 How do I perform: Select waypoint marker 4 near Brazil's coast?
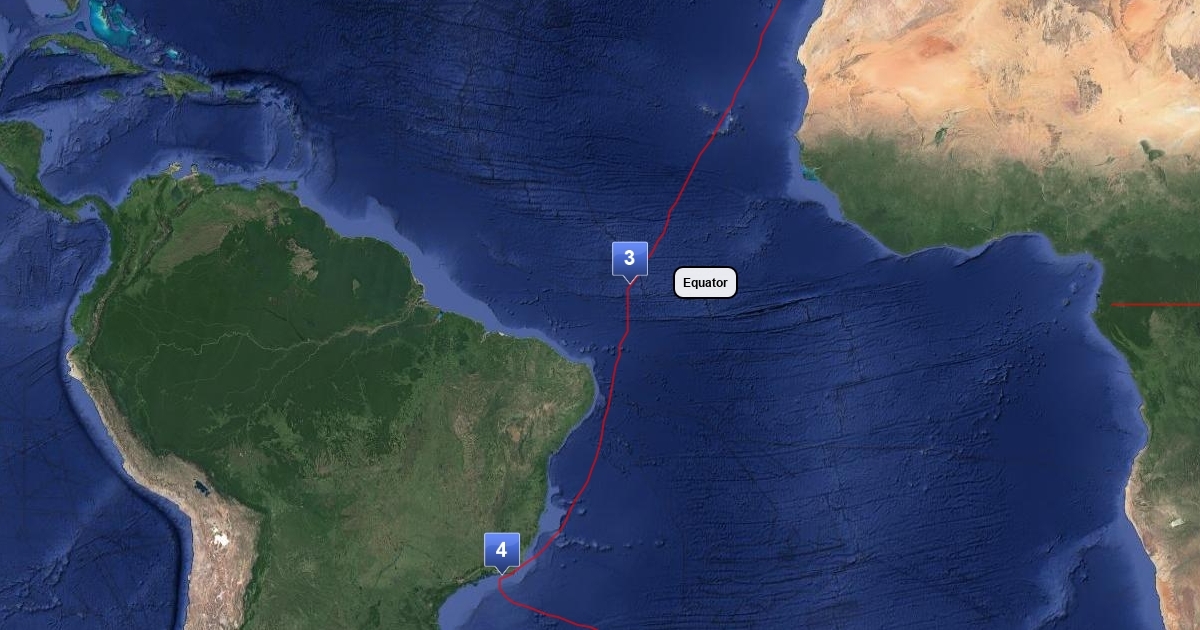[501, 550]
